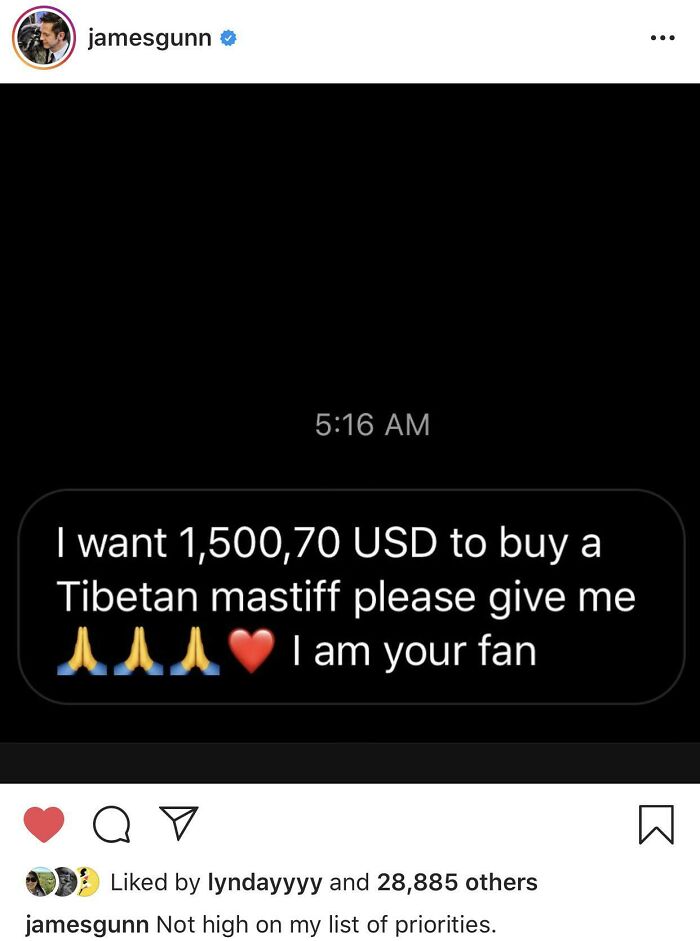Screen dimensions: 700x941
Task: Unlike the post with the red heart
Action: 43,825
